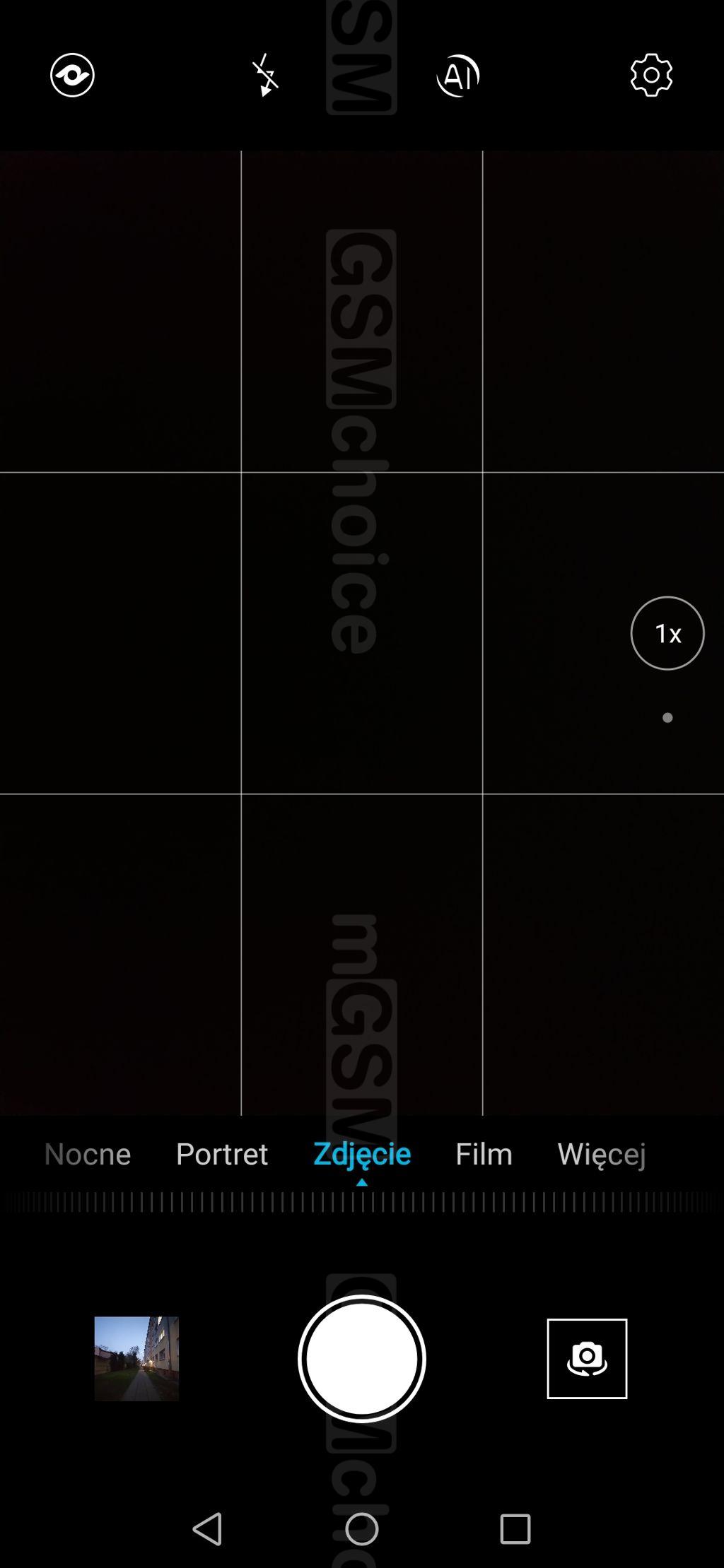Open the last photo thumbnail
Screen dimensions: 724x1568
click(x=136, y=1358)
